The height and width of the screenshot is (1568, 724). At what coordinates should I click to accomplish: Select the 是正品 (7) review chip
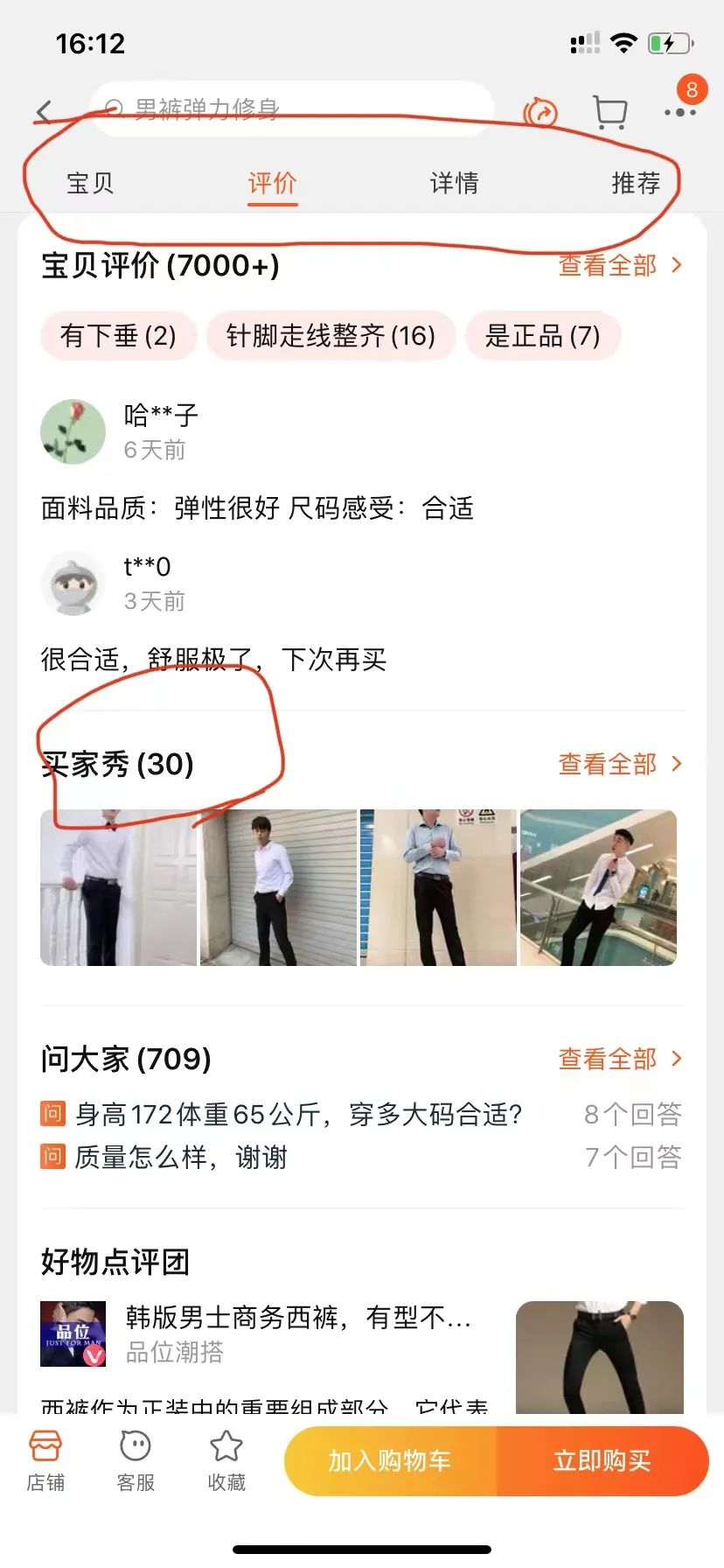tap(542, 335)
